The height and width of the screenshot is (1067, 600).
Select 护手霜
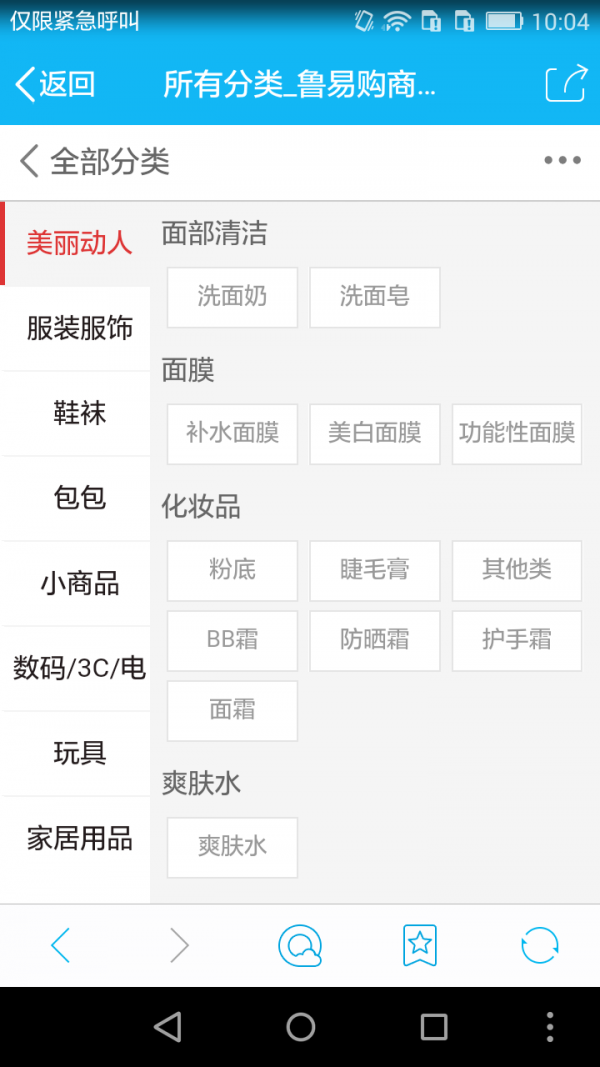517,641
